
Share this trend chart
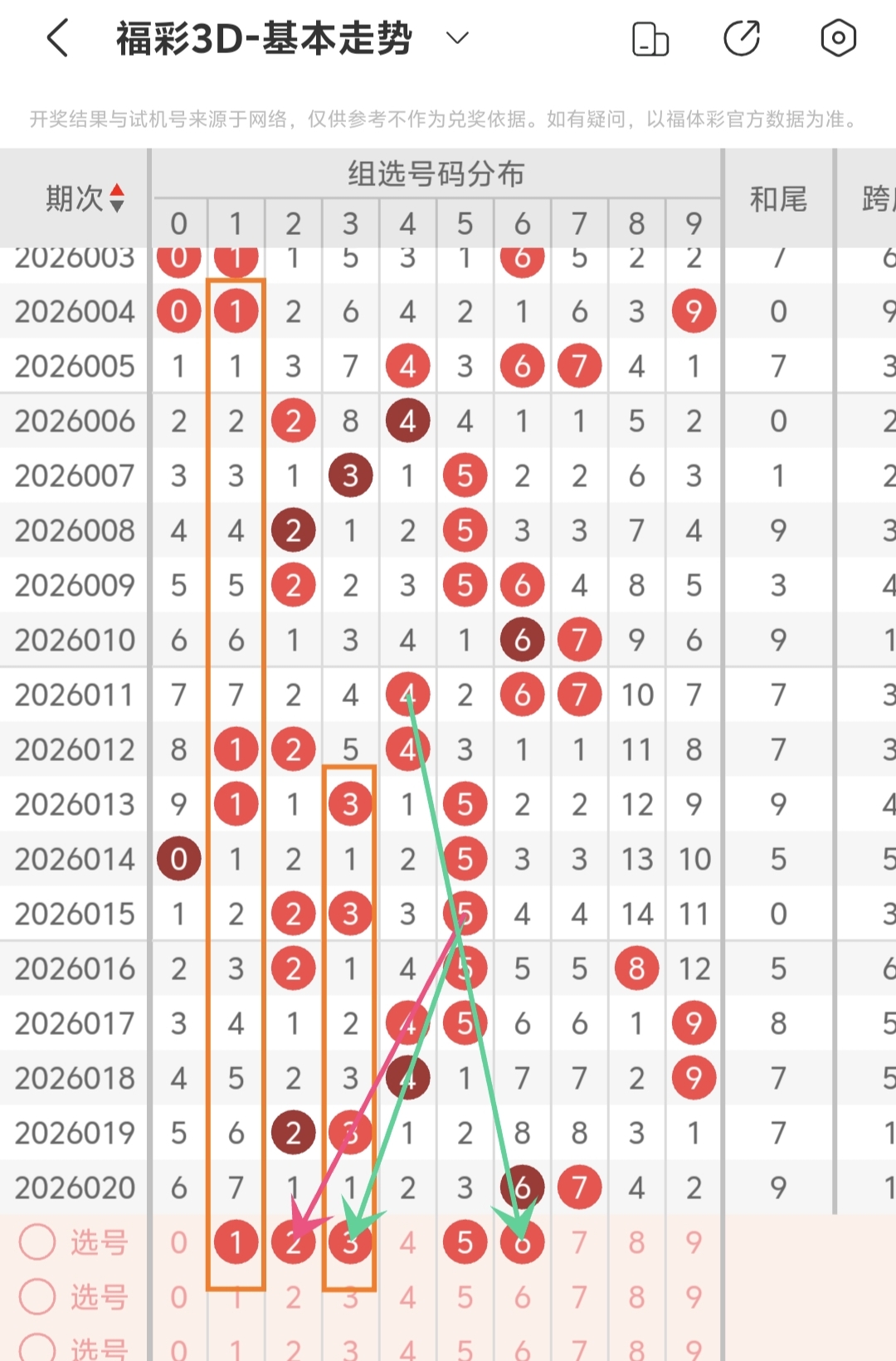coord(742,39)
